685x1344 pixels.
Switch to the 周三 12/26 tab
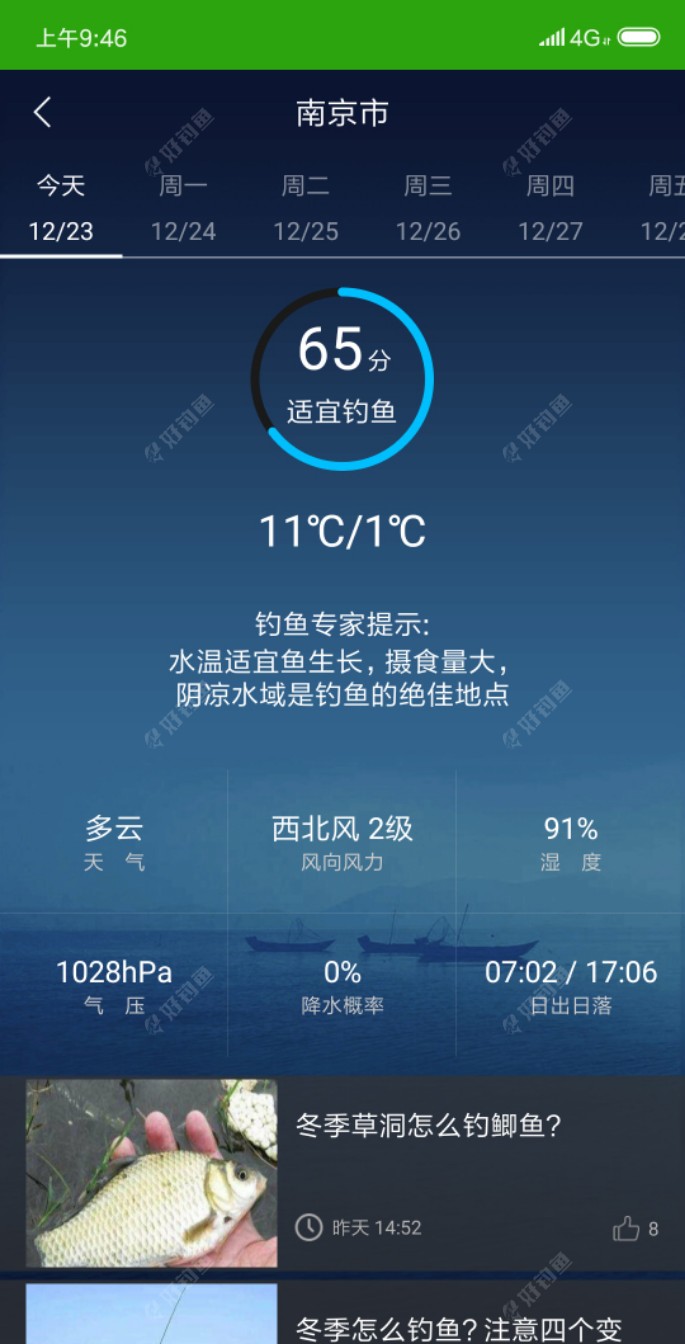(428, 209)
